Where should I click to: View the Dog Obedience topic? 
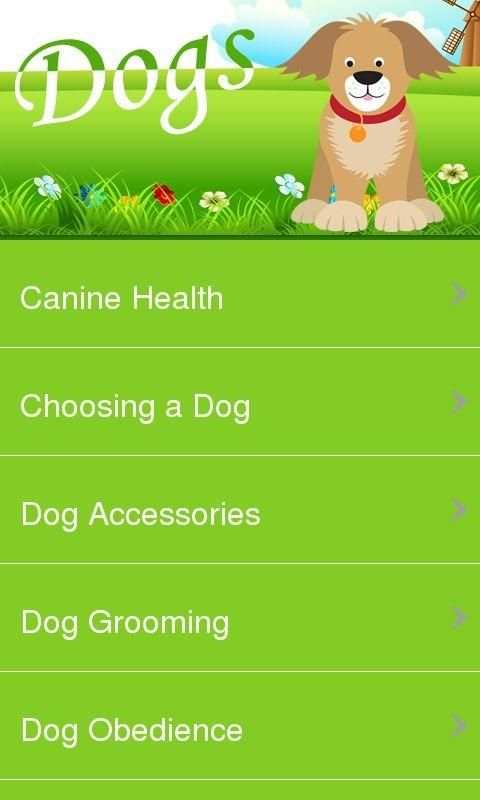tap(240, 726)
